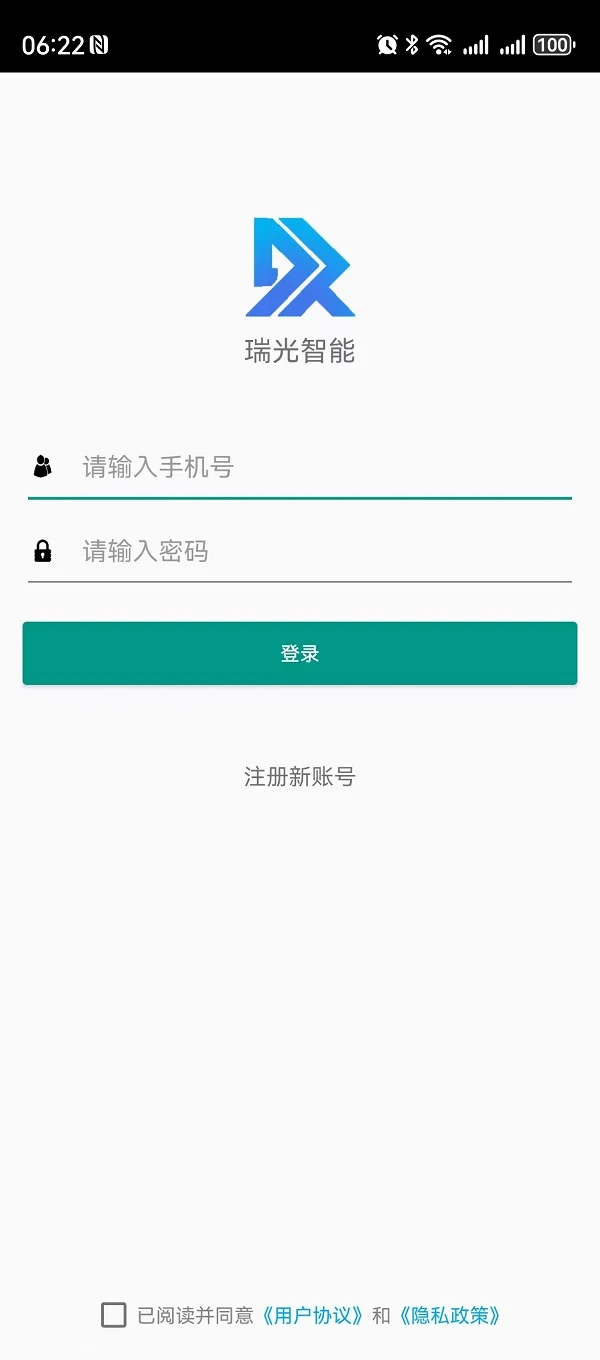Tap the 登录 login button
Viewport: 600px width, 1360px height.
coord(300,654)
